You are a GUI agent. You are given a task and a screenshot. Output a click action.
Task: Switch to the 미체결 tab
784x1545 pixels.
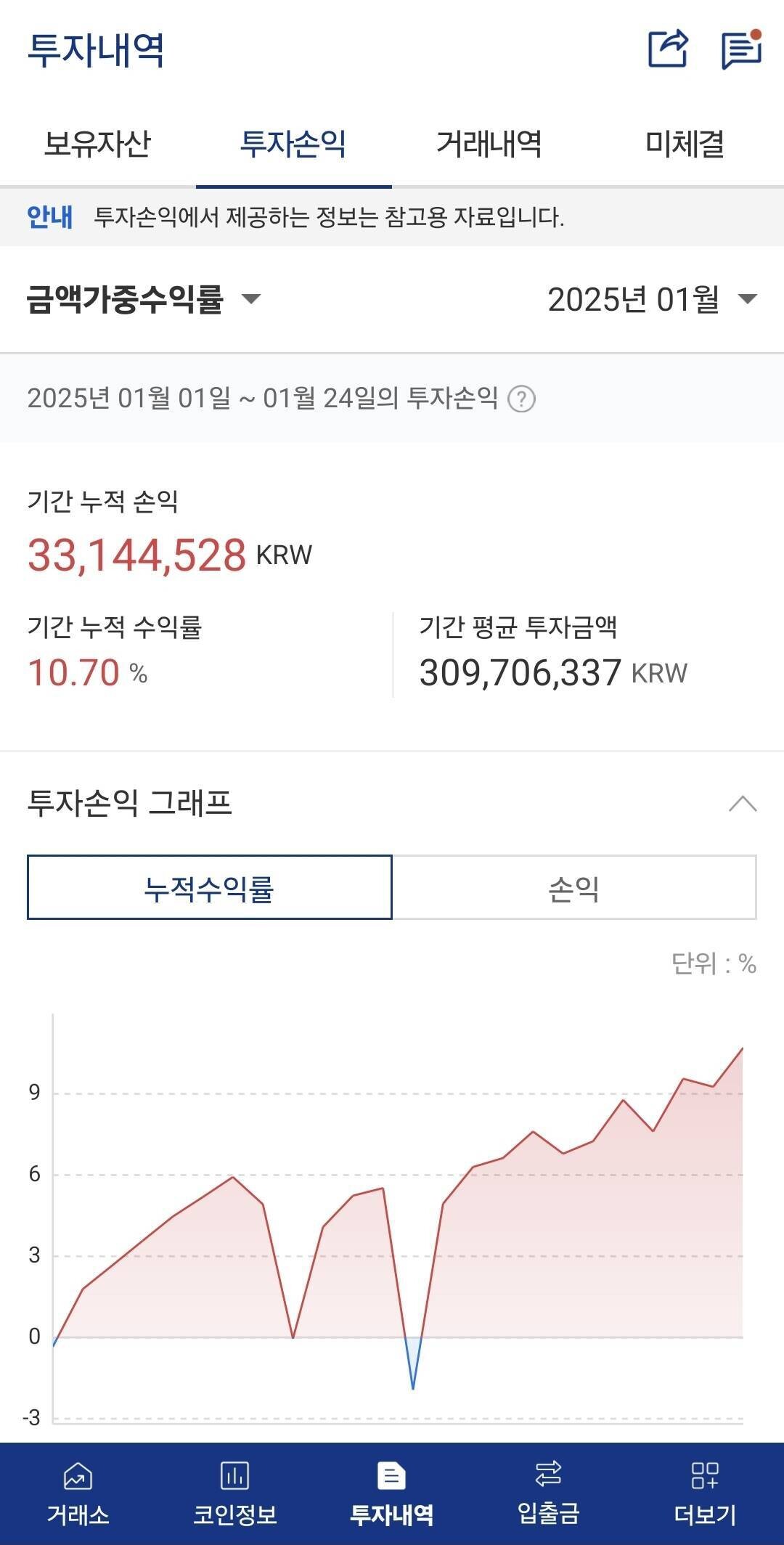[x=686, y=142]
